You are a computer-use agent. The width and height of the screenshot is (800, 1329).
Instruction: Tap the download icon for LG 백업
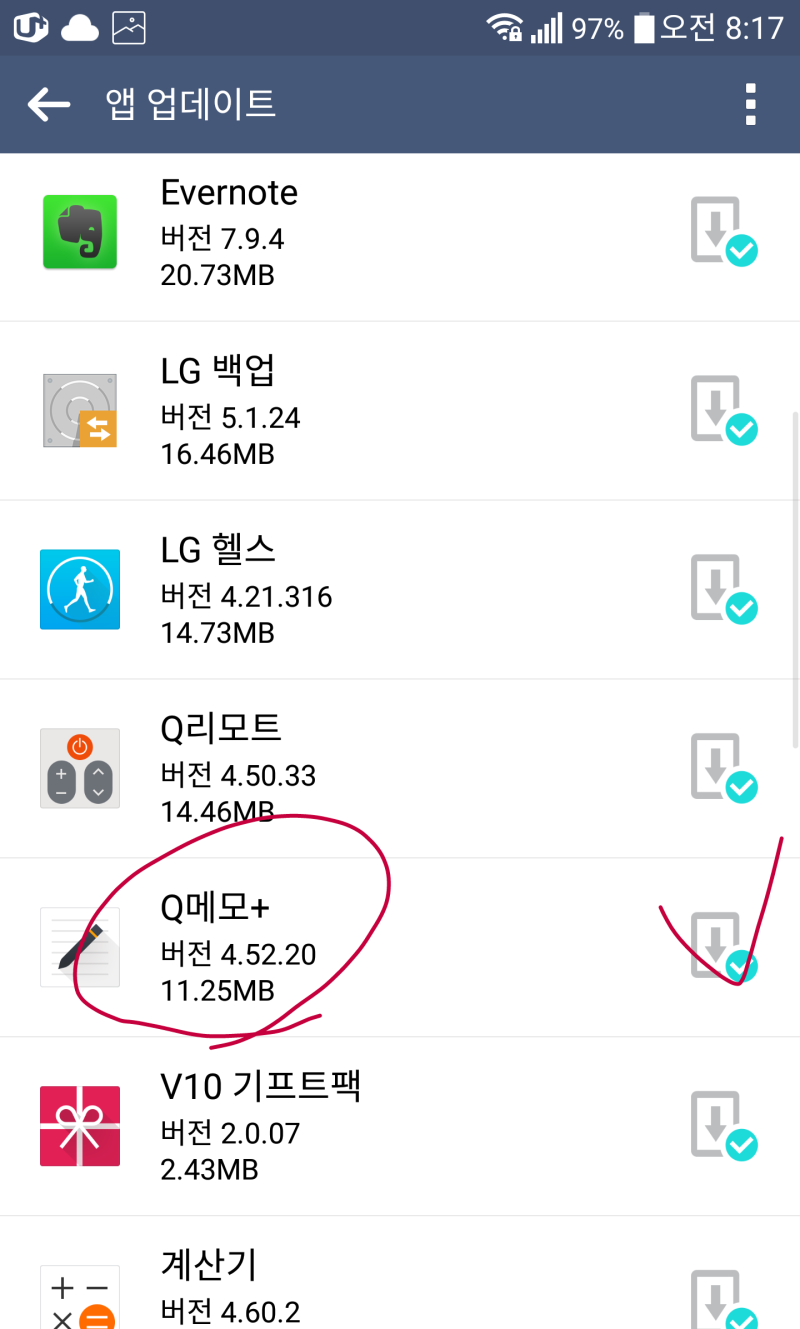point(722,411)
